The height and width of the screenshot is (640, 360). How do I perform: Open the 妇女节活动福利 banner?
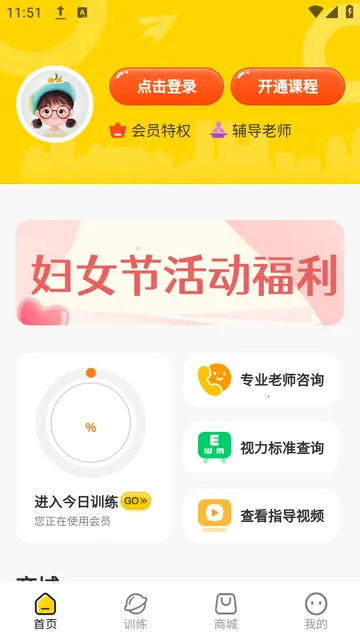pyautogui.click(x=180, y=273)
